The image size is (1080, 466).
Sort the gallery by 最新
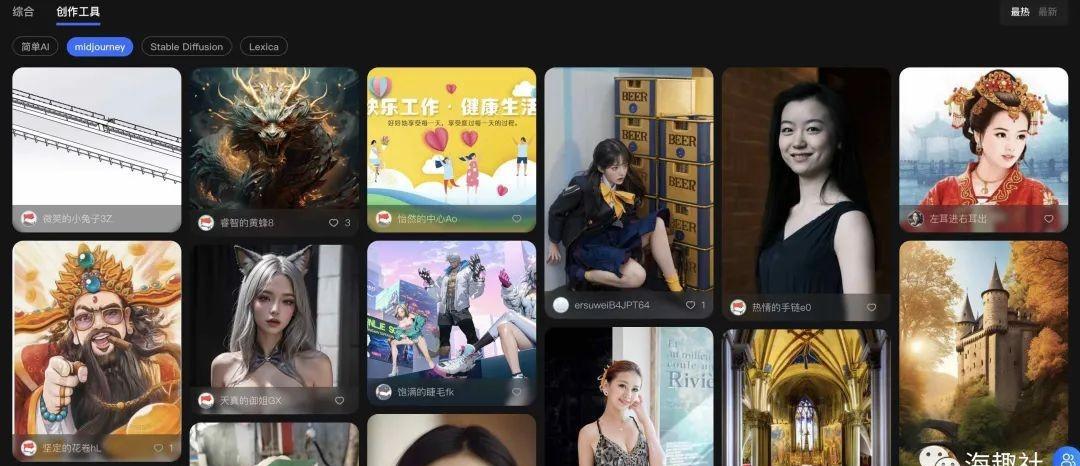click(1048, 12)
